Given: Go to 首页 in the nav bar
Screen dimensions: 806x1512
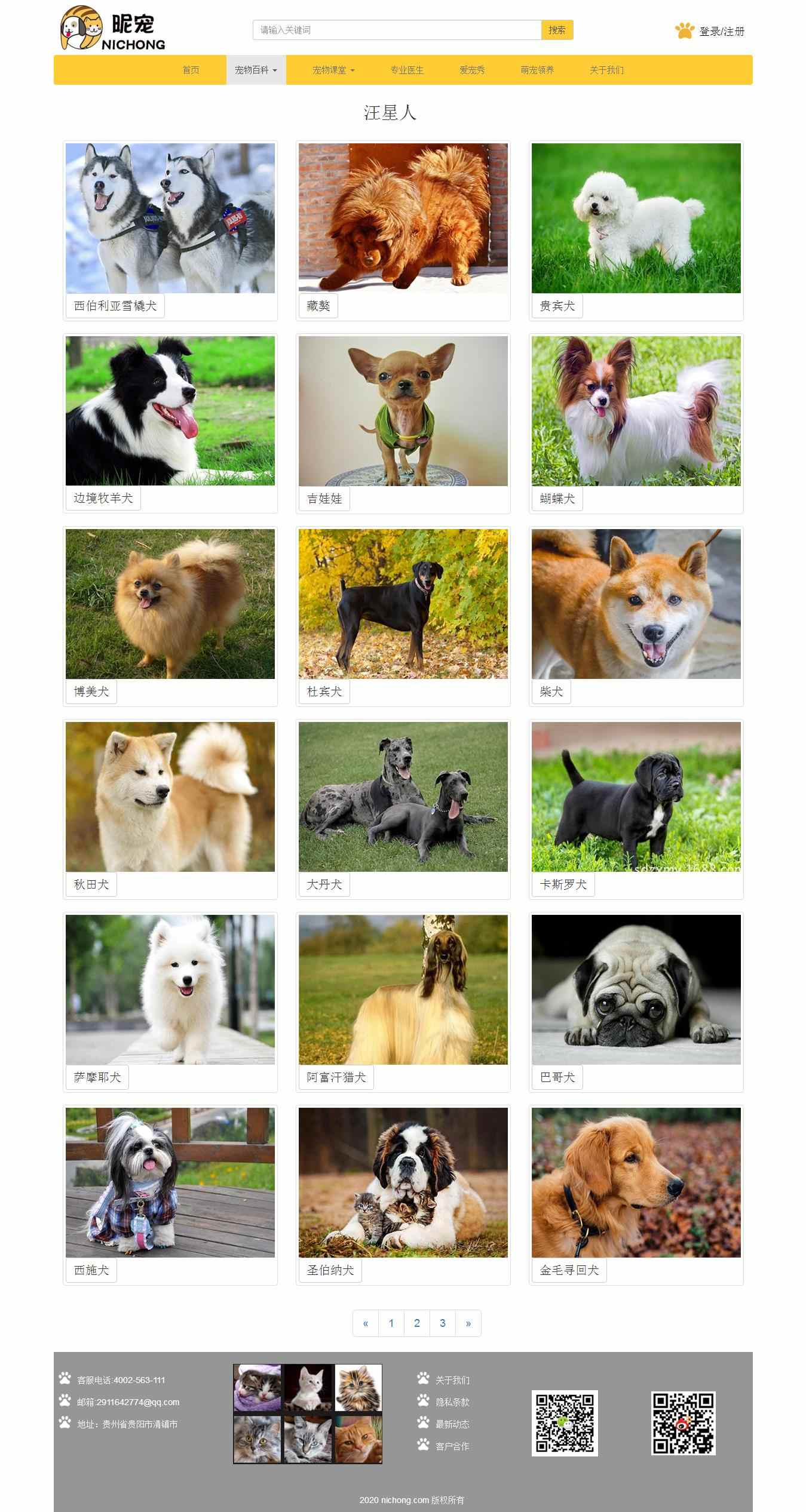Looking at the screenshot, I should (191, 70).
